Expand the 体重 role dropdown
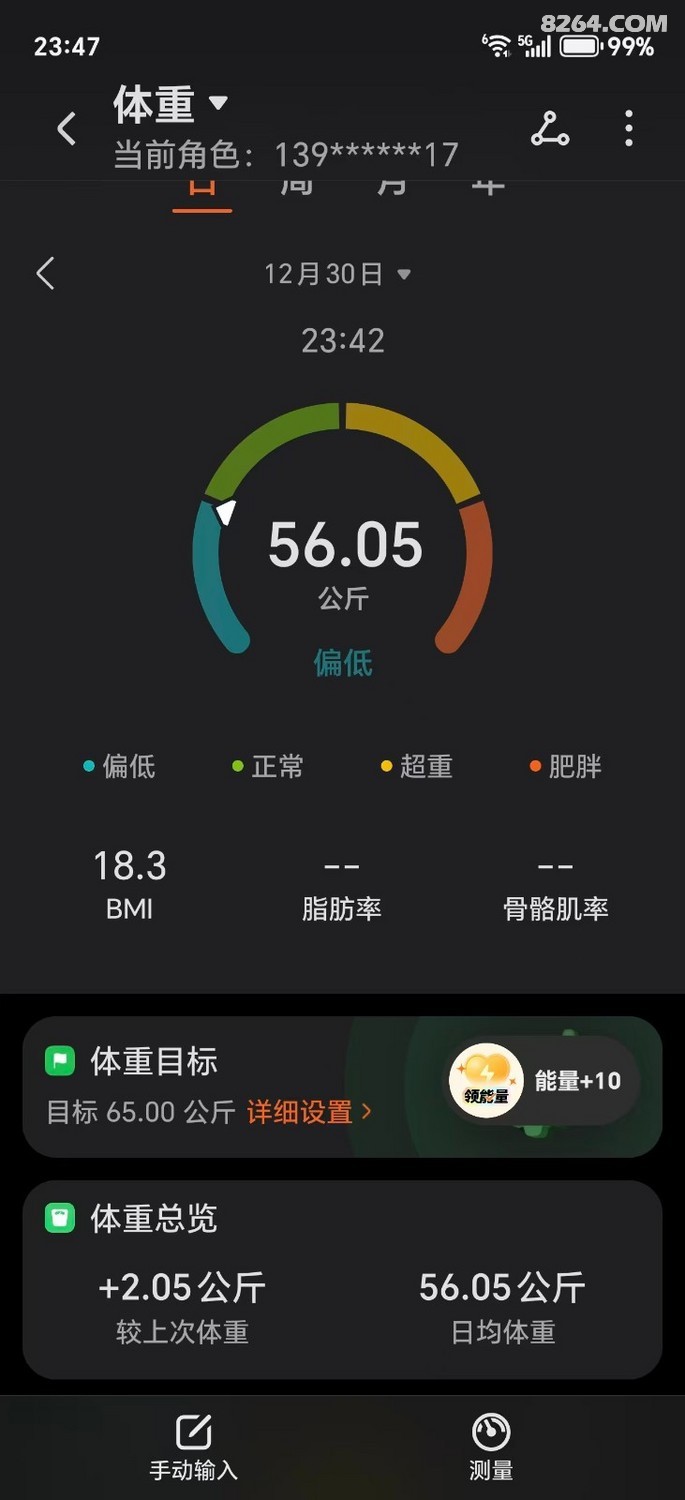Image resolution: width=685 pixels, height=1500 pixels. (218, 103)
